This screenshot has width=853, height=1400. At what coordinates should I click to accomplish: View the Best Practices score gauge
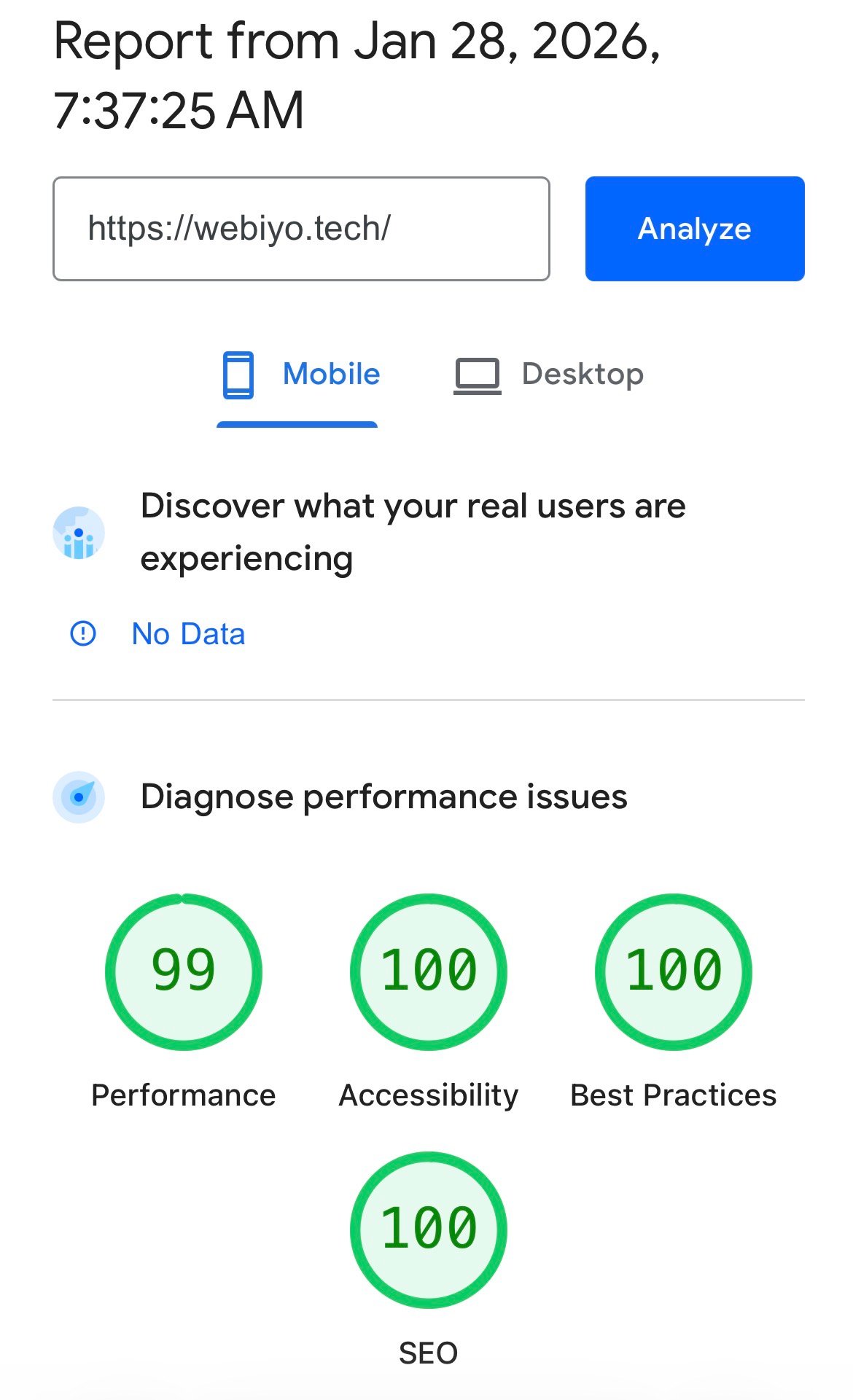(x=673, y=971)
